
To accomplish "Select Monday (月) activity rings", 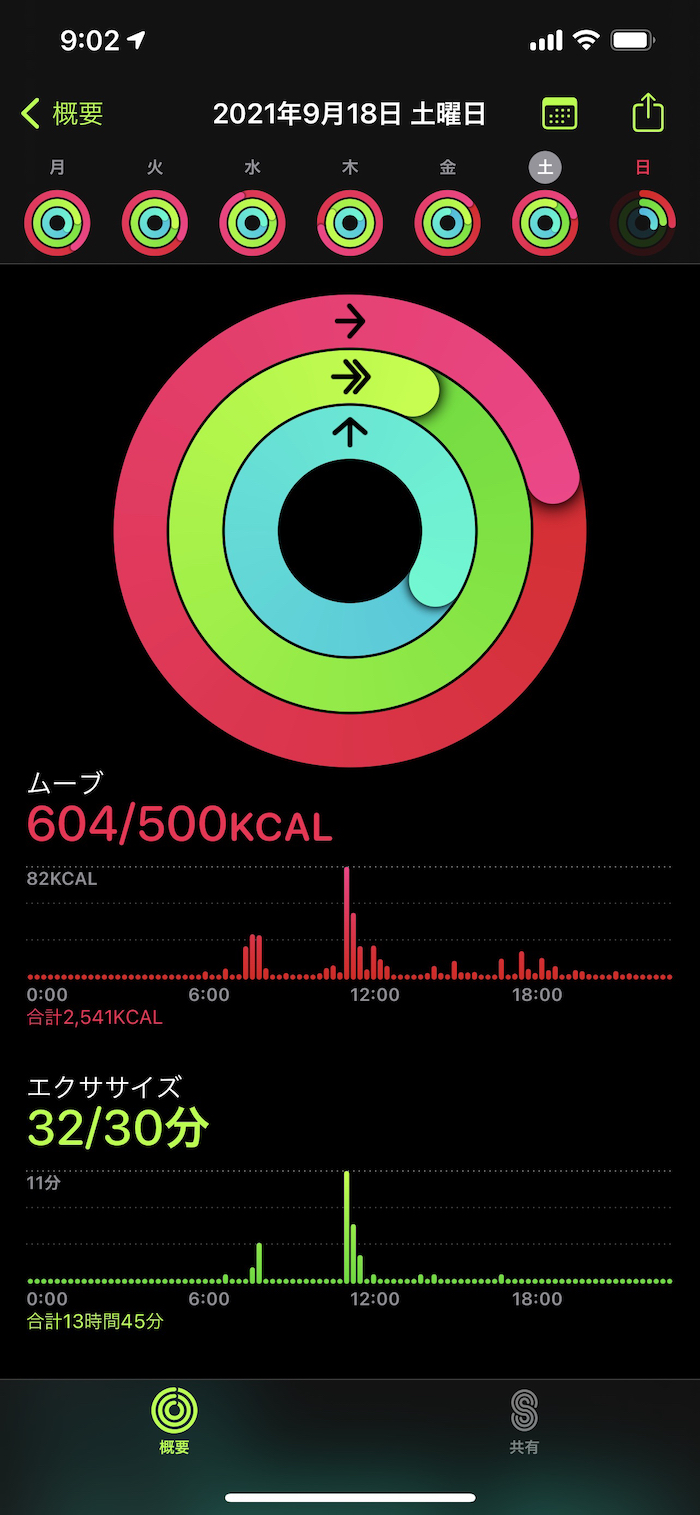I will click(58, 223).
